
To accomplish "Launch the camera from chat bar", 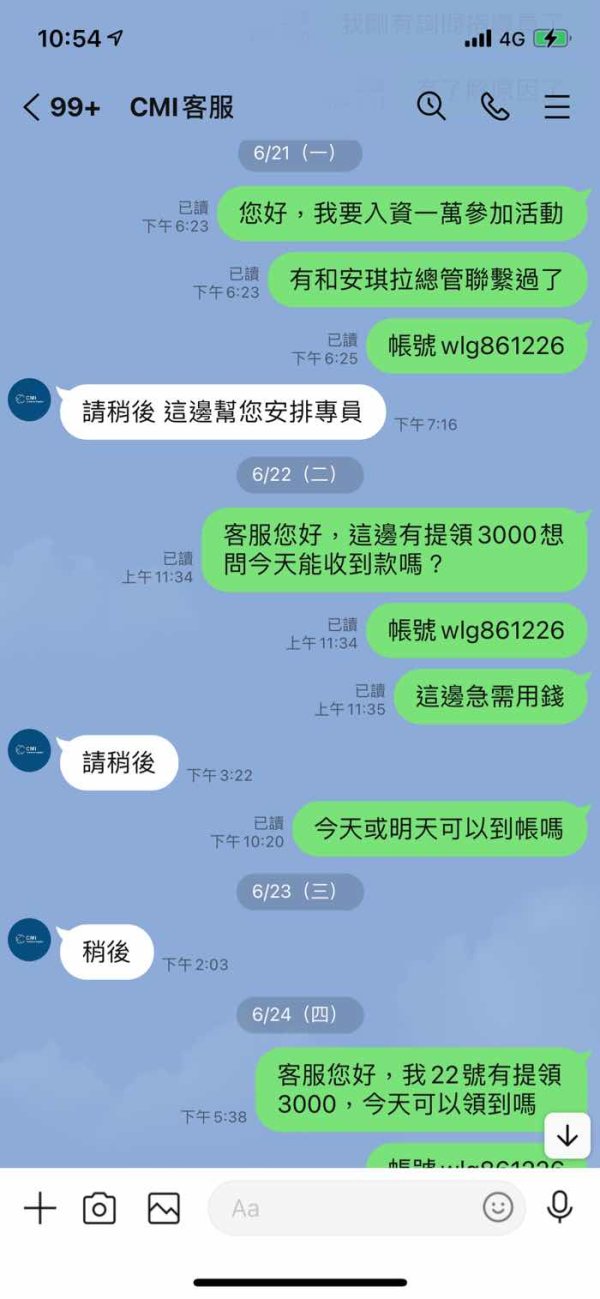I will point(99,1209).
